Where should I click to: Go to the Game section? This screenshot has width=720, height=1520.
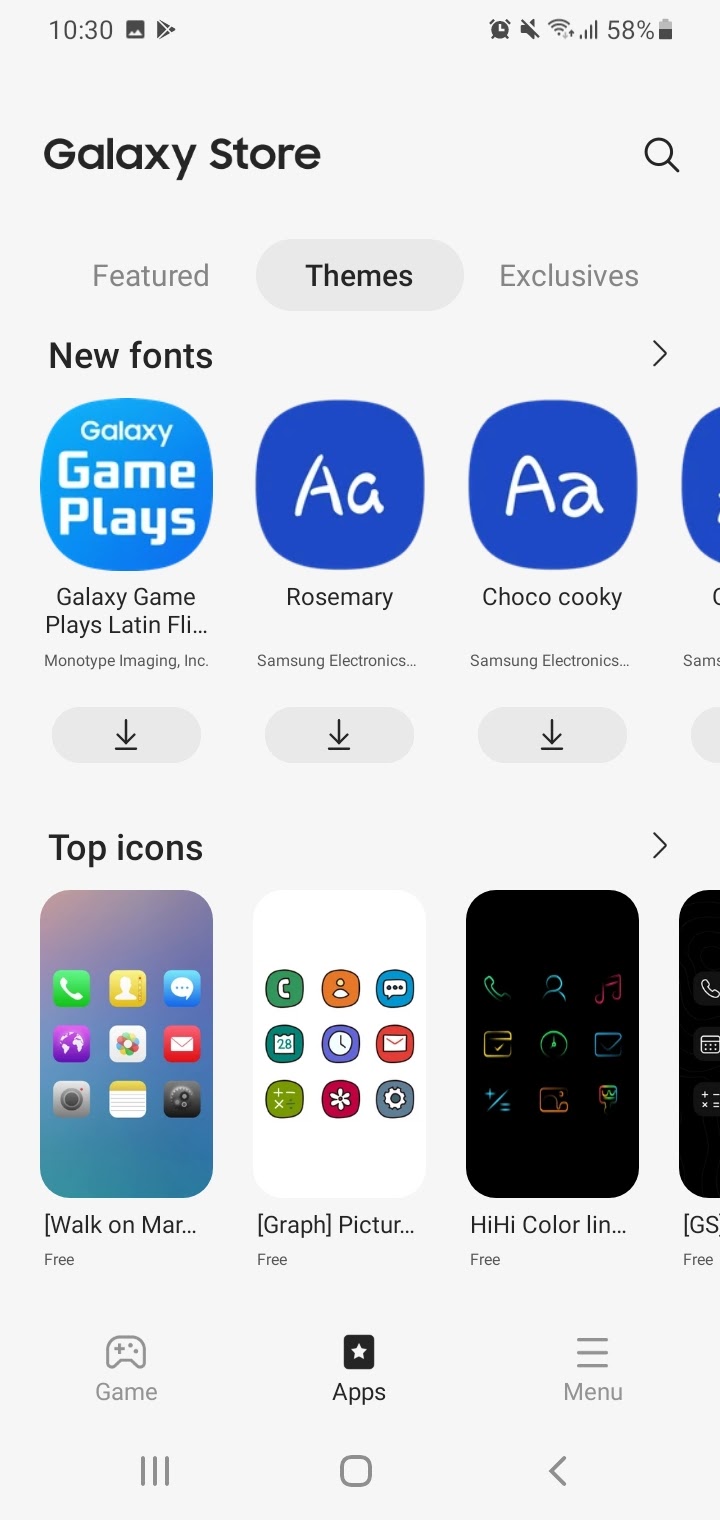tap(126, 1369)
